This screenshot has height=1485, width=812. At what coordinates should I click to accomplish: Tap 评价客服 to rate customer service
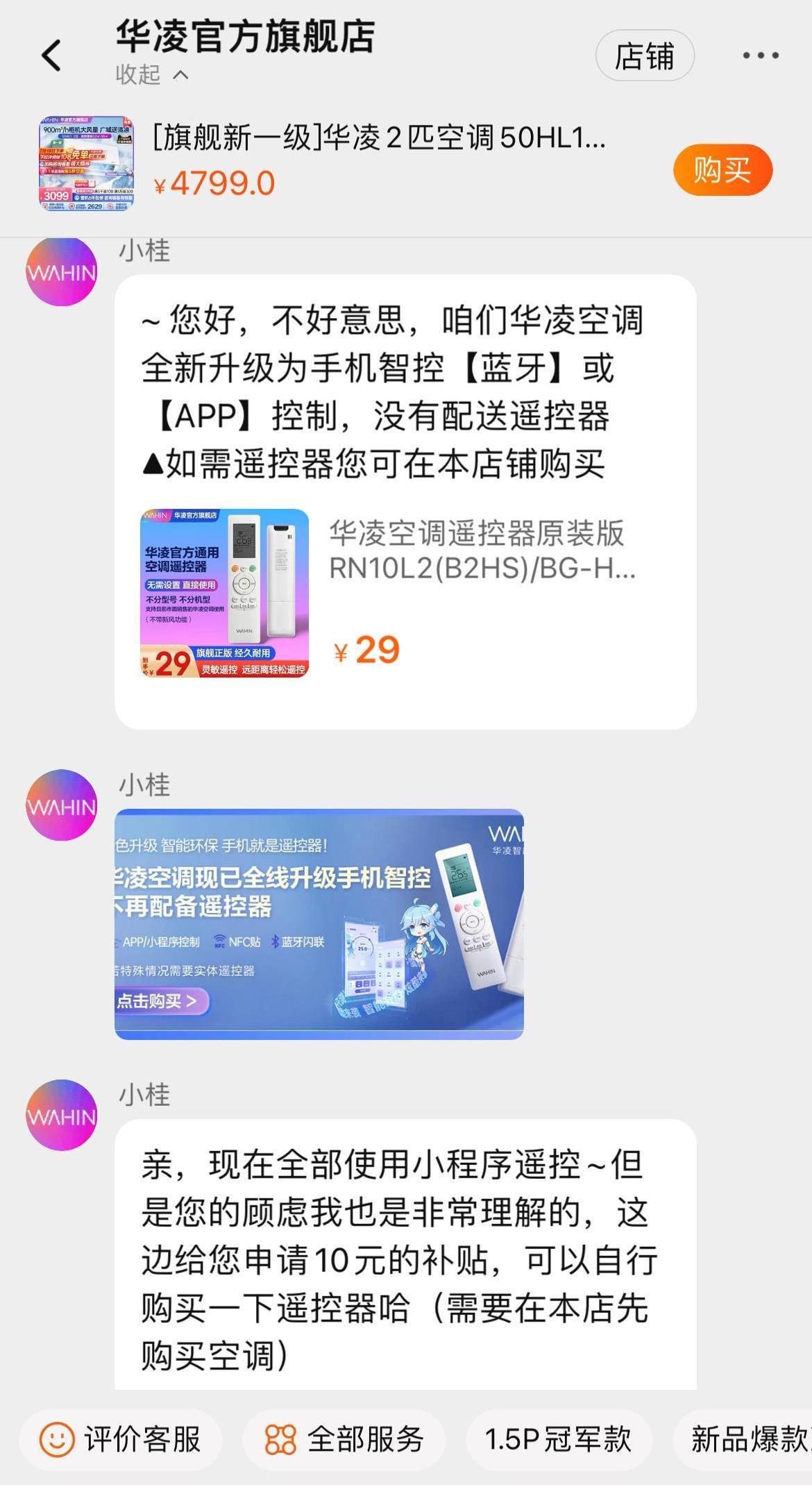(x=121, y=1438)
